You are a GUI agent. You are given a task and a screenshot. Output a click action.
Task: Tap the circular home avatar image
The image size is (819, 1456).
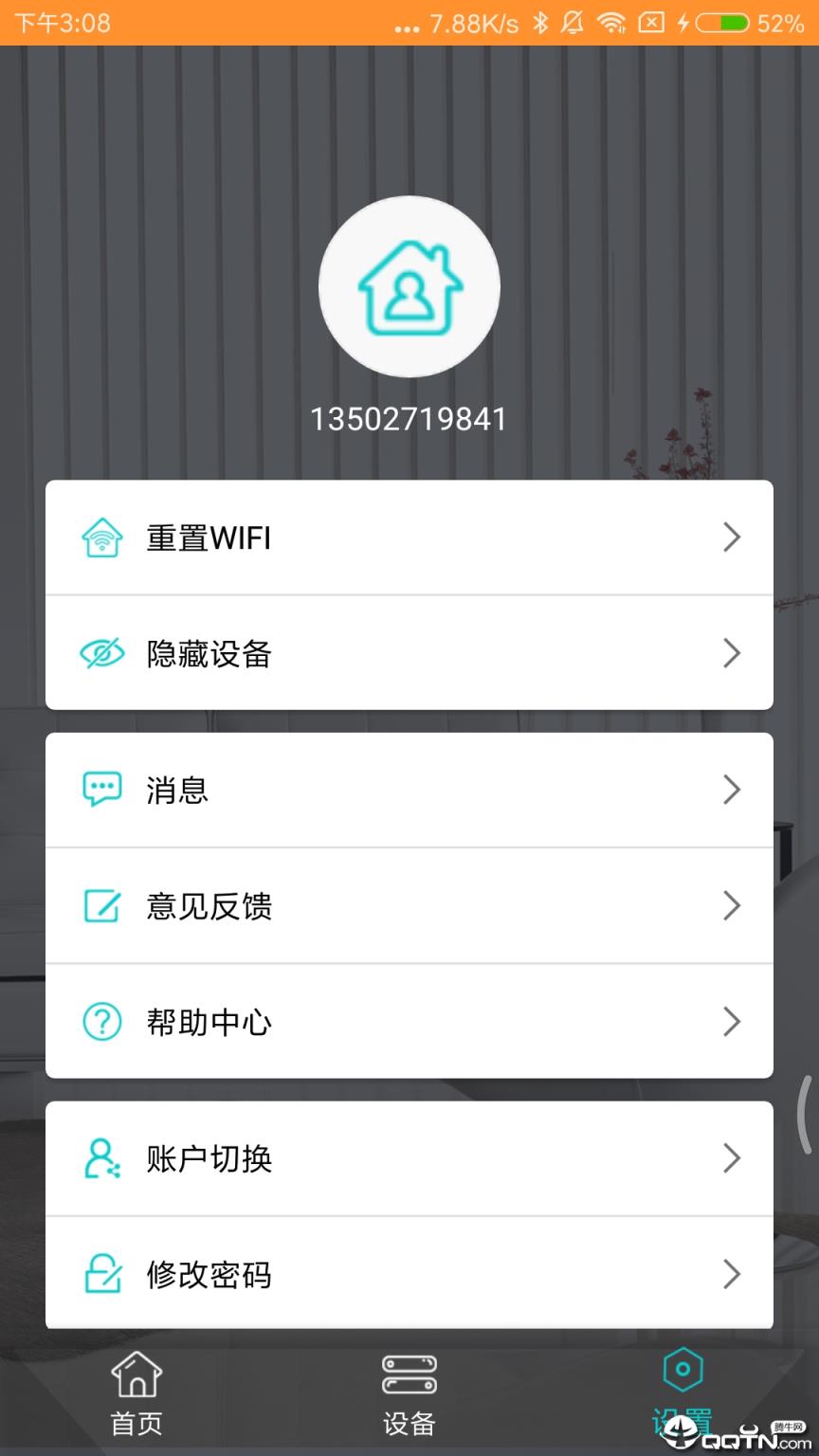409,286
